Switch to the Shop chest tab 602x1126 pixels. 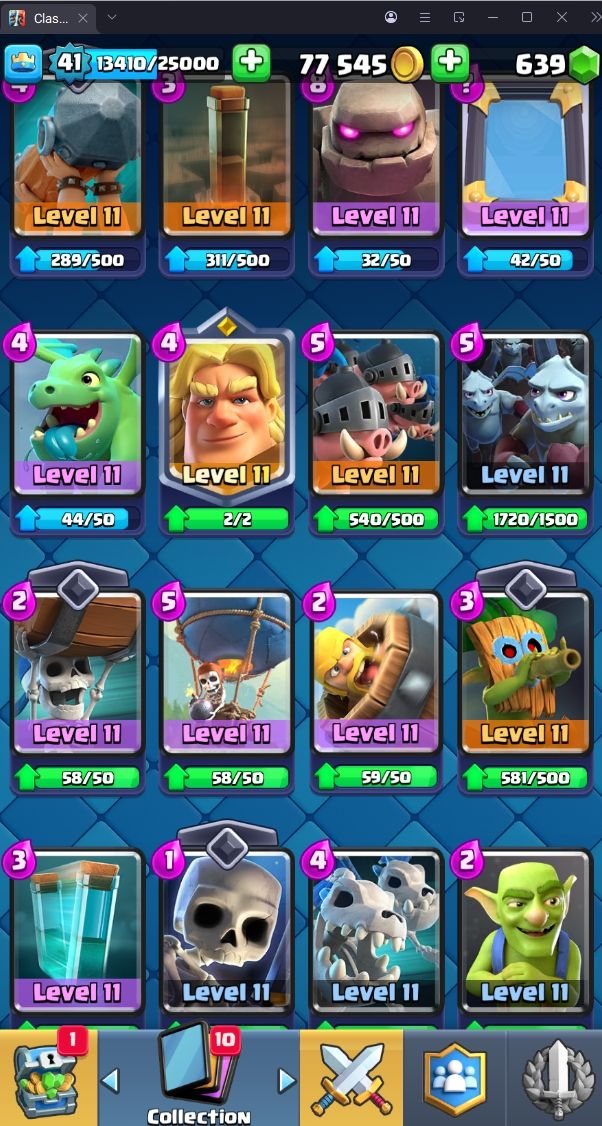click(49, 1077)
